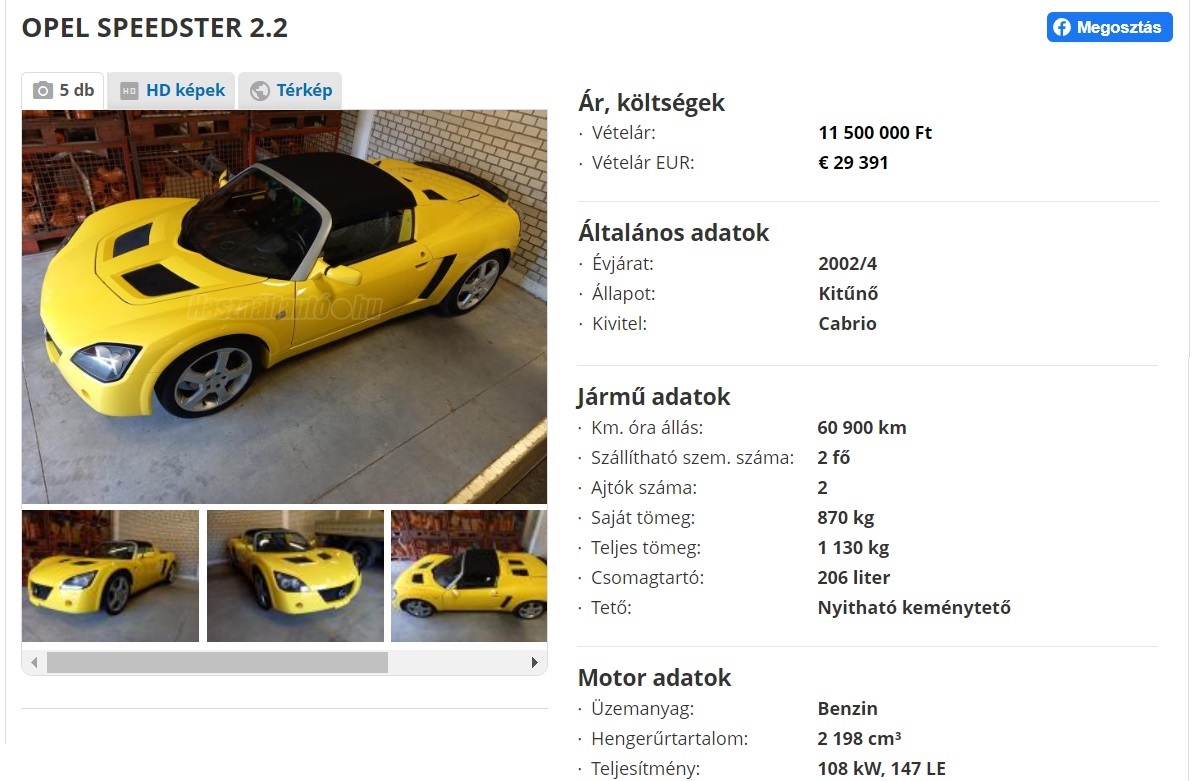Open the Térkép map tab
Screen dimensions: 1193x781
290,90
